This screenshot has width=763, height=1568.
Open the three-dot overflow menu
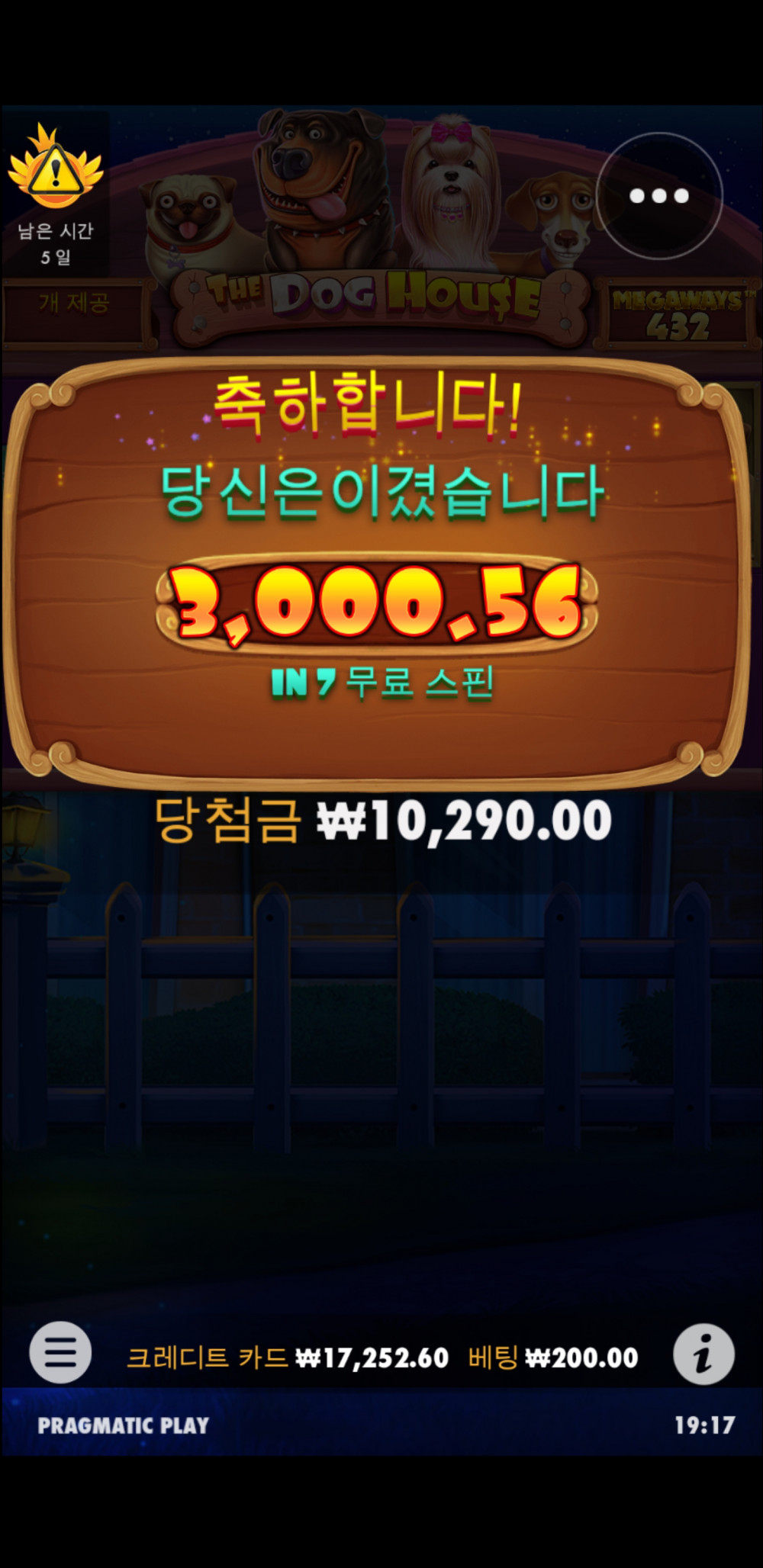click(658, 196)
